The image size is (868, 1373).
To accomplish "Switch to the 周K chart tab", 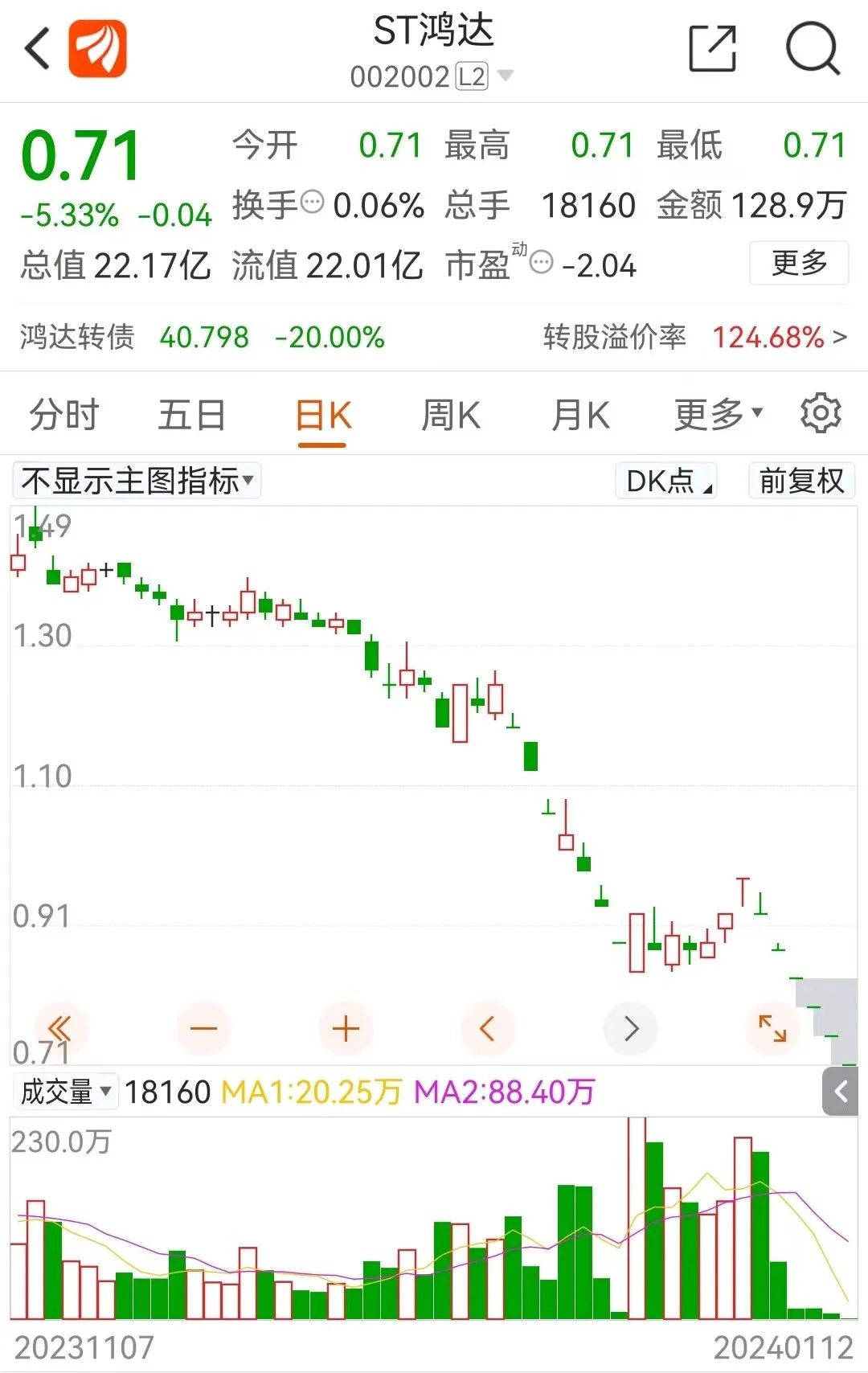I will [x=451, y=416].
